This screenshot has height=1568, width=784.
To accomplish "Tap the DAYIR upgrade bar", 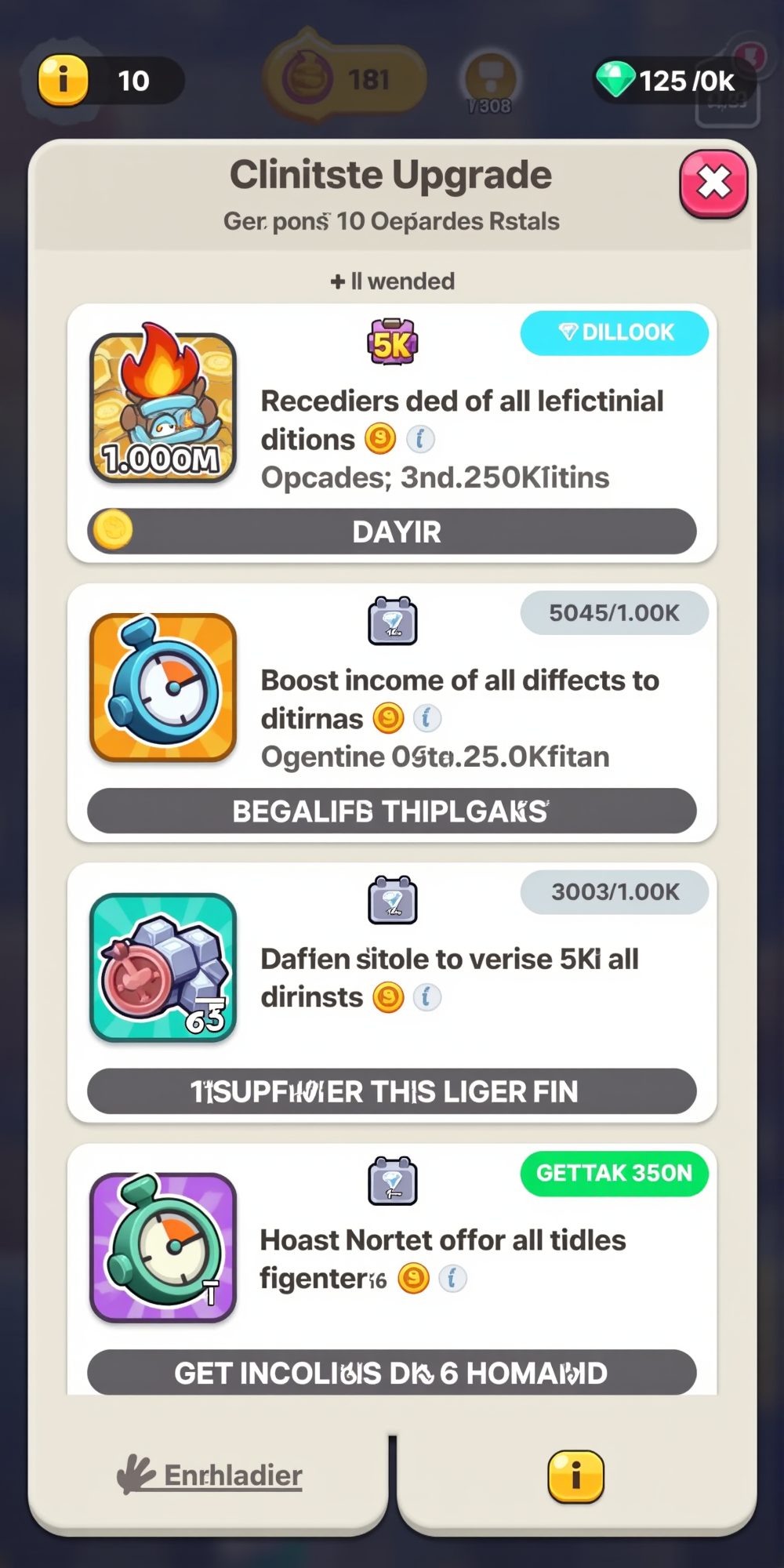I will 392,532.
